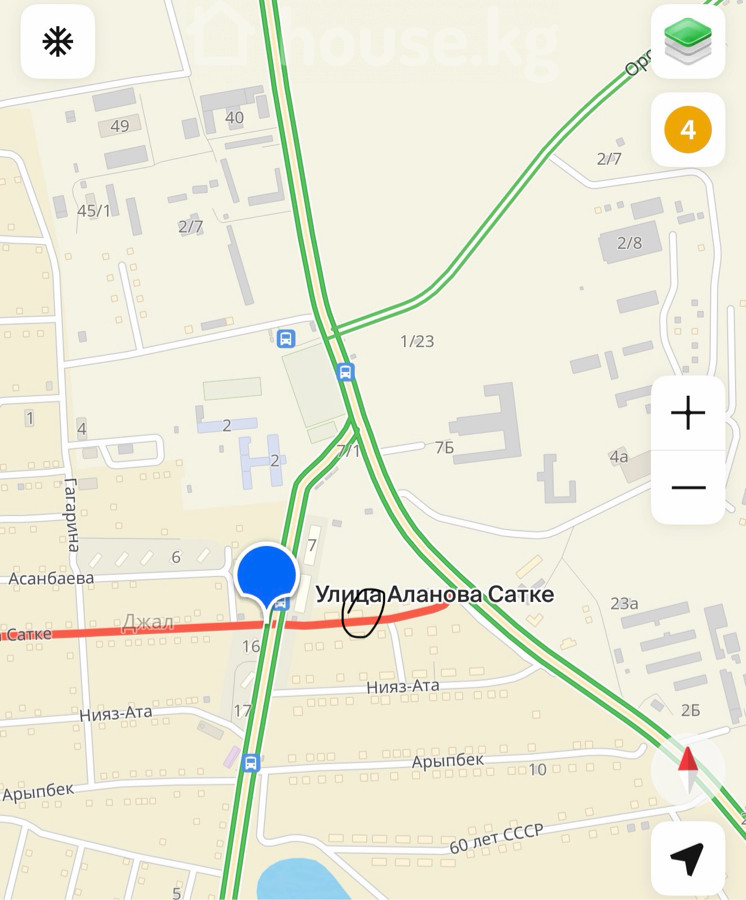Zoom in with the plus button
Image resolution: width=746 pixels, height=900 pixels.
(x=688, y=413)
